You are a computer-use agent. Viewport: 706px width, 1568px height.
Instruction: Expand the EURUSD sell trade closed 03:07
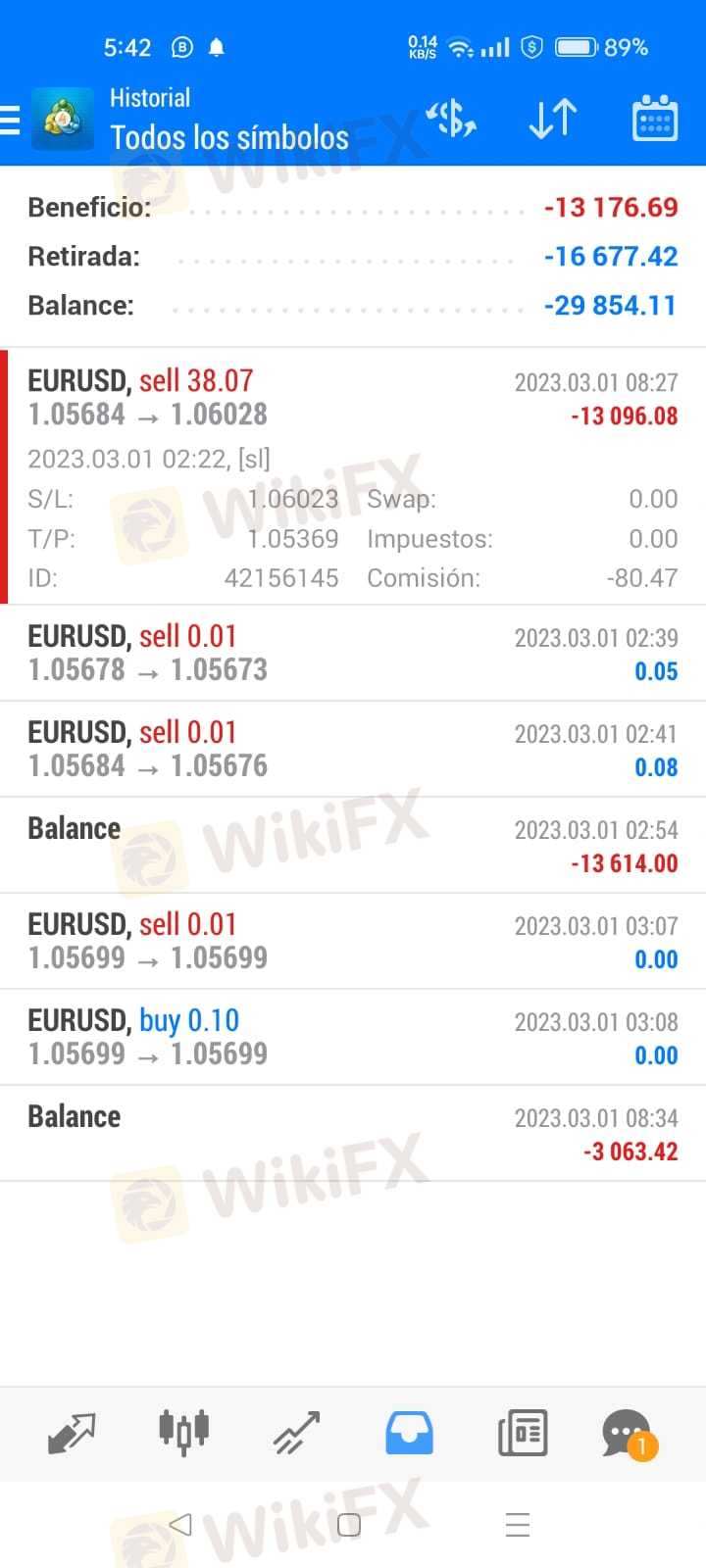[x=353, y=941]
